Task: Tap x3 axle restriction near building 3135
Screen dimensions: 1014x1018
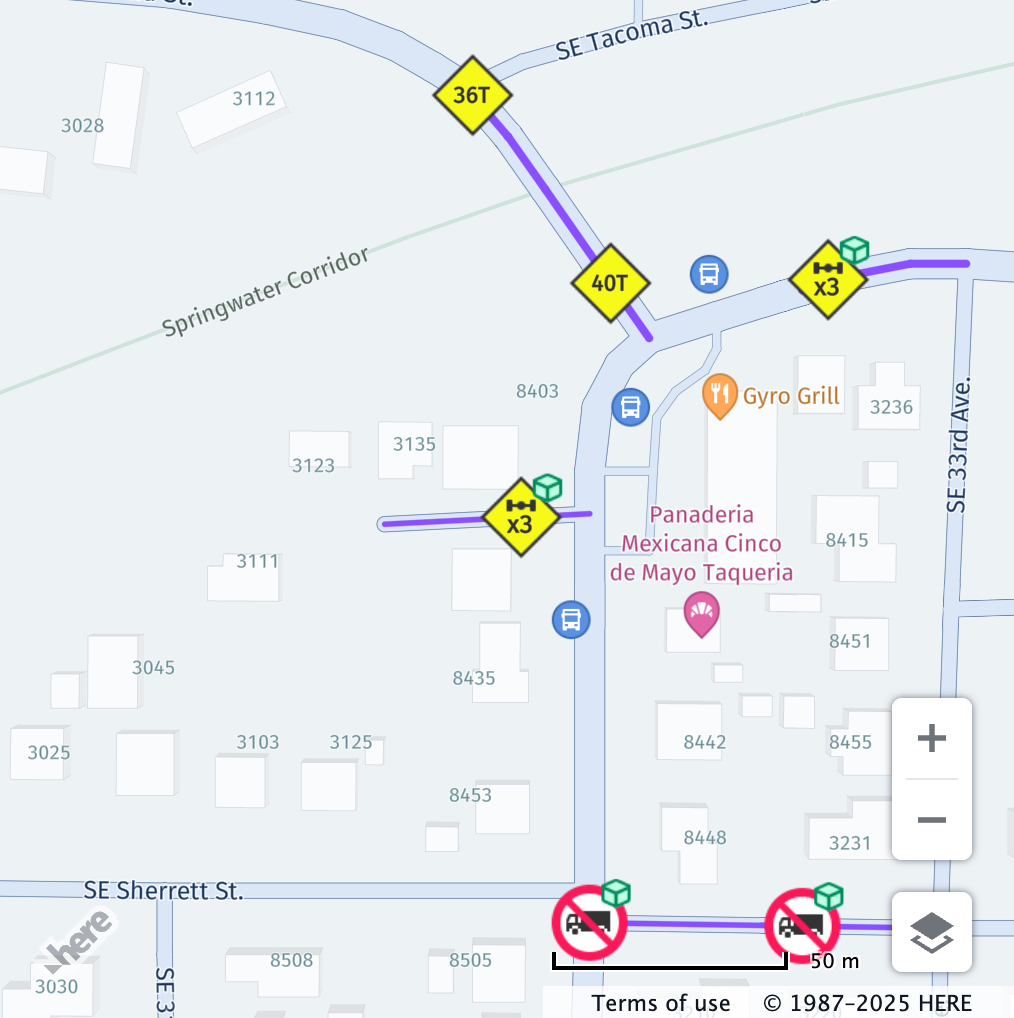Action: tap(520, 516)
